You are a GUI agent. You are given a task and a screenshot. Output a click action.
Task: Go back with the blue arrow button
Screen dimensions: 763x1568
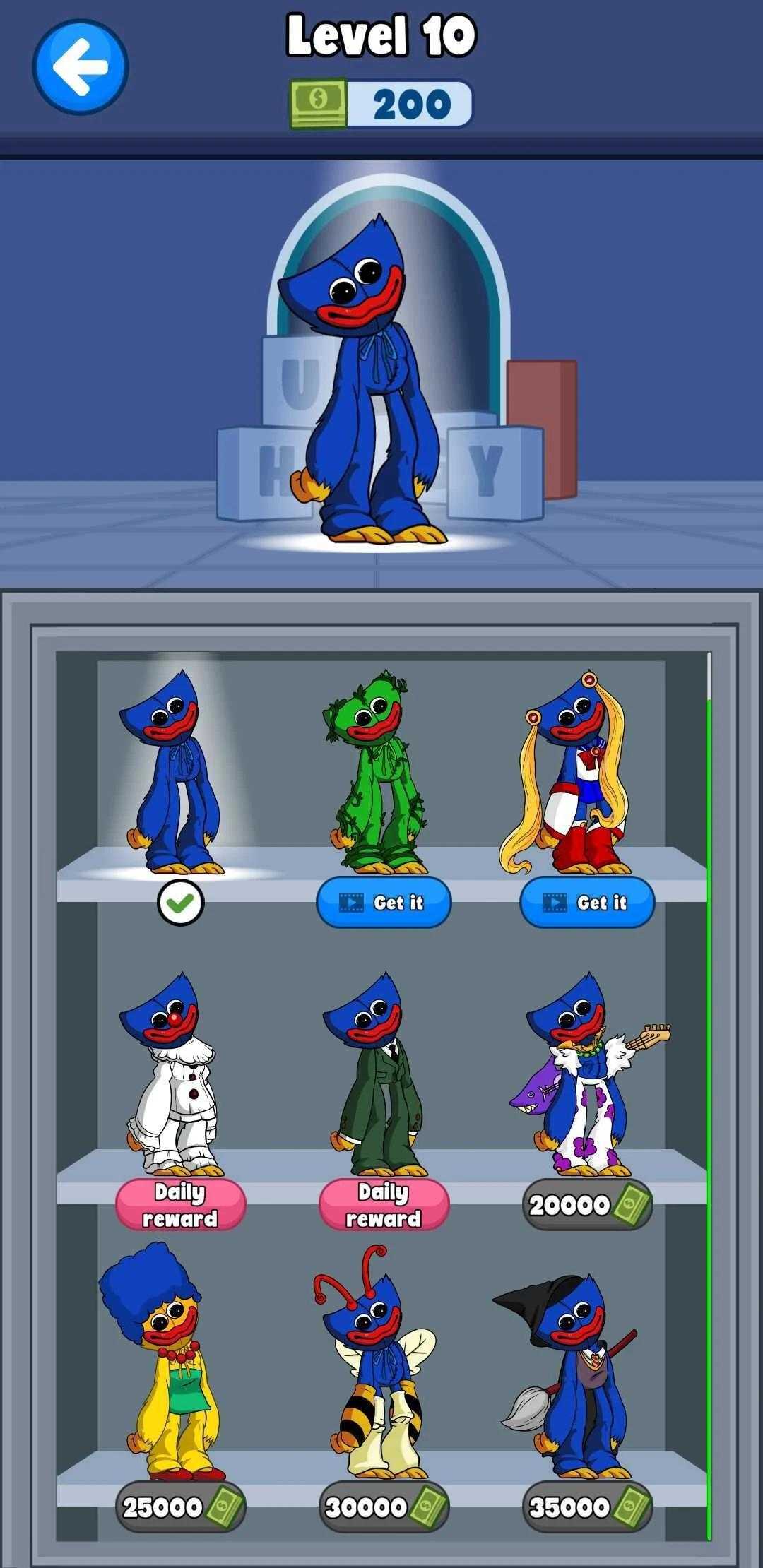(81, 67)
